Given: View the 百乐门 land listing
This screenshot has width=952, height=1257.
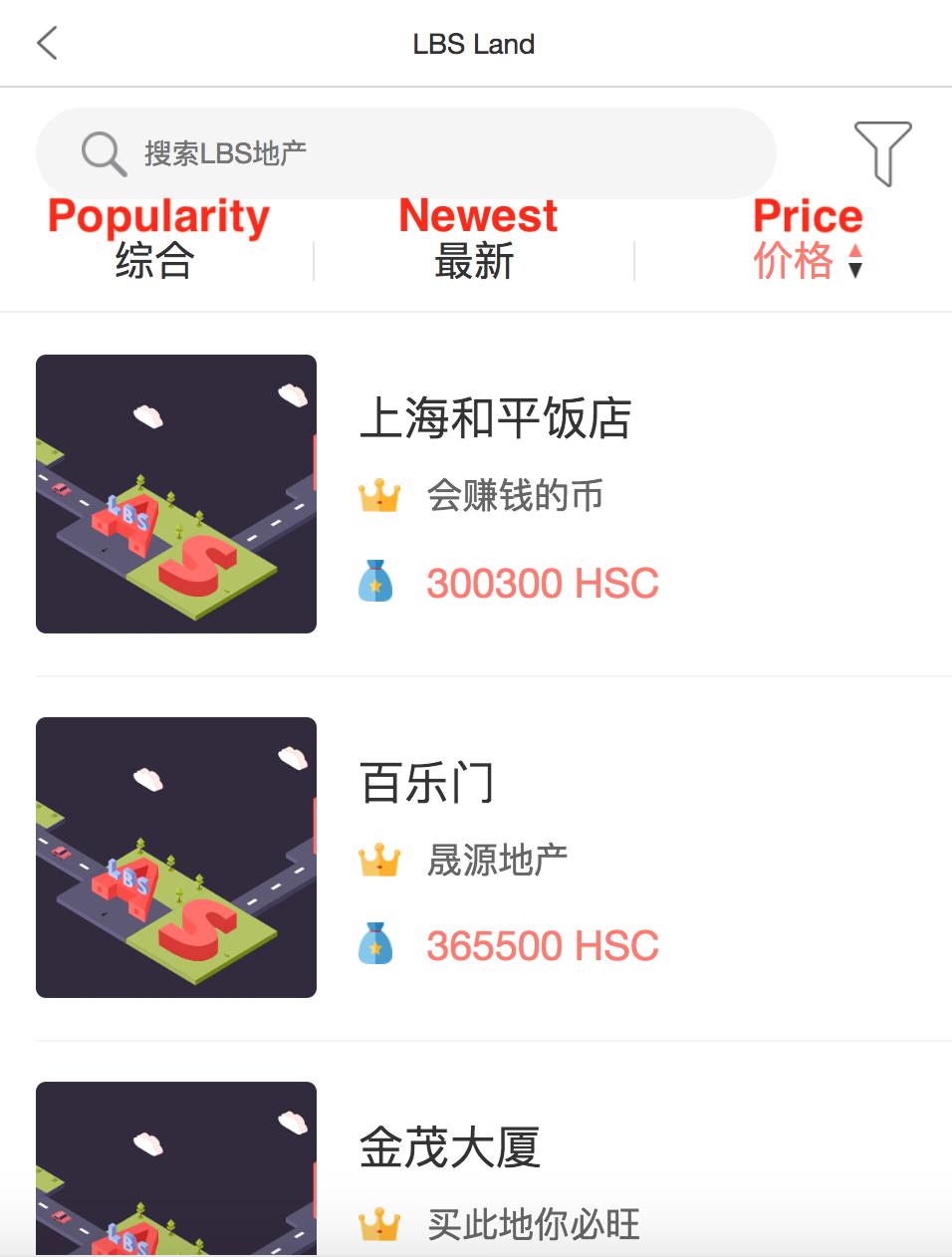Looking at the screenshot, I should coord(427,783).
